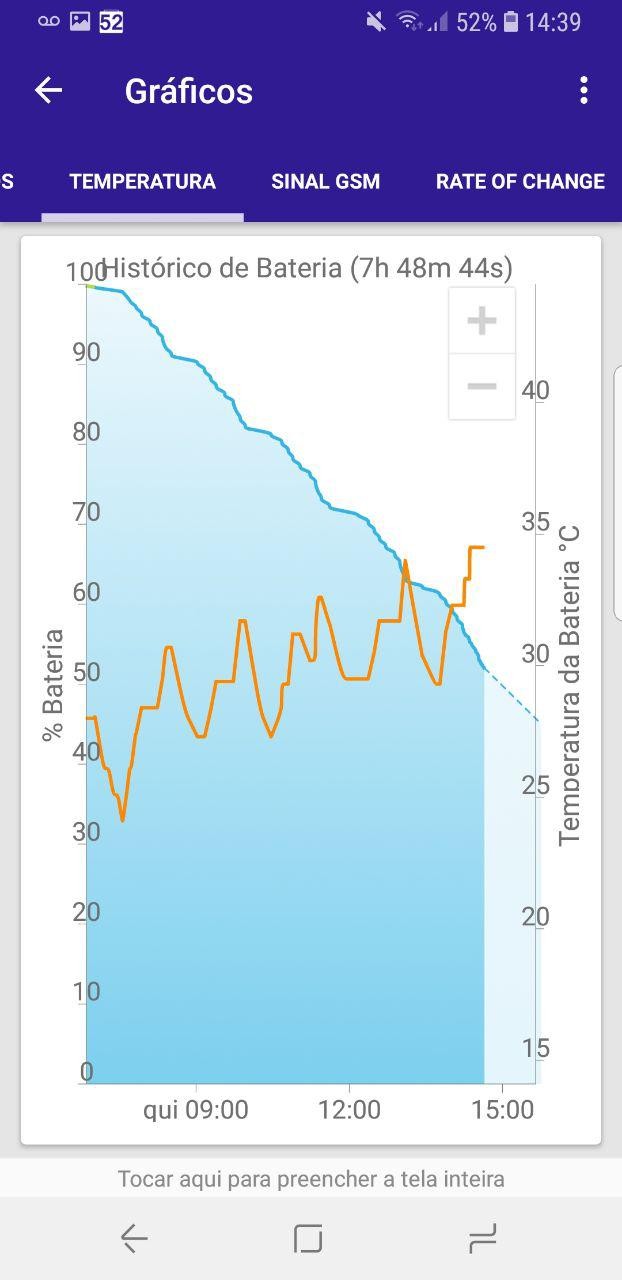Tap 'Tocar aqui para preencher a tela inteira'
This screenshot has width=622, height=1280.
coord(311,1179)
